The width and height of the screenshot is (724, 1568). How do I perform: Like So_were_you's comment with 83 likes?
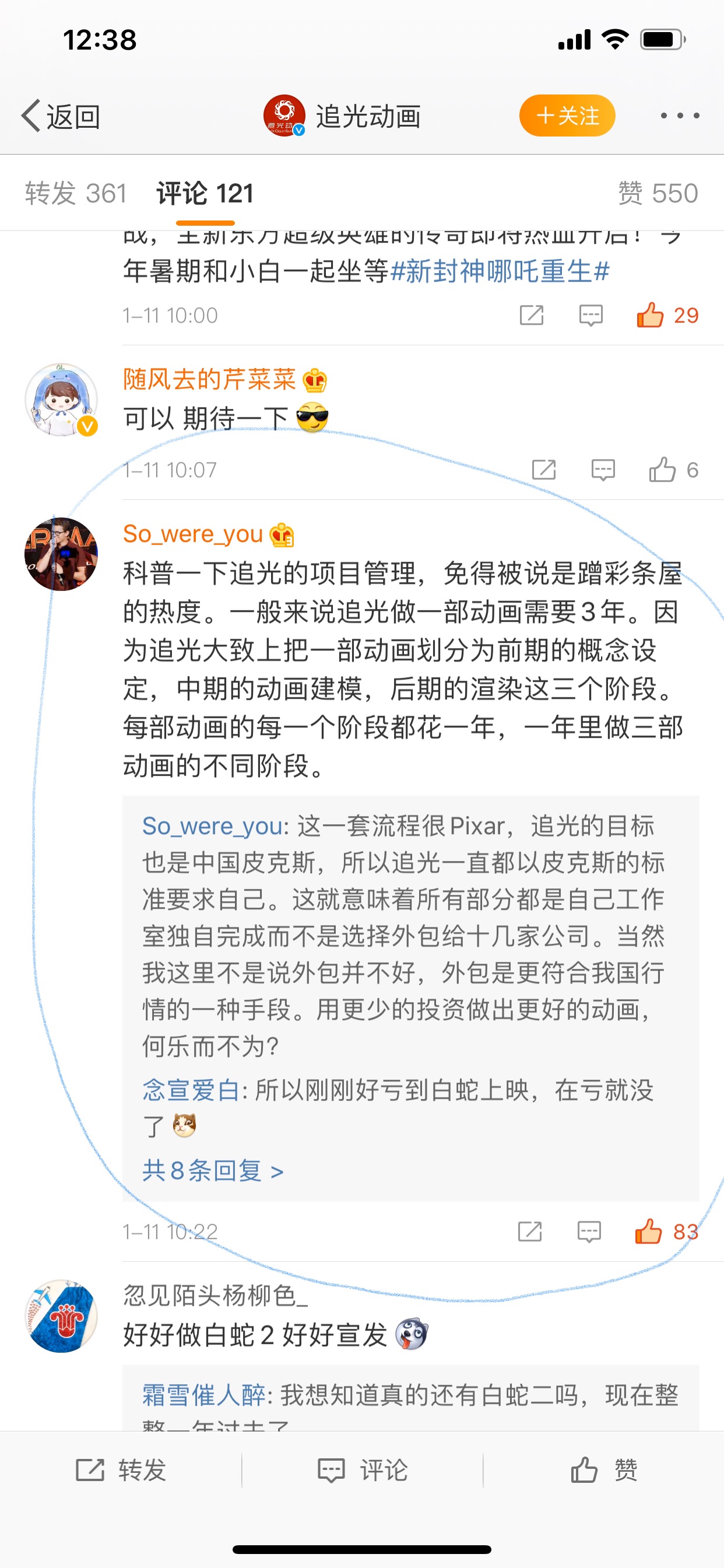tap(666, 1231)
